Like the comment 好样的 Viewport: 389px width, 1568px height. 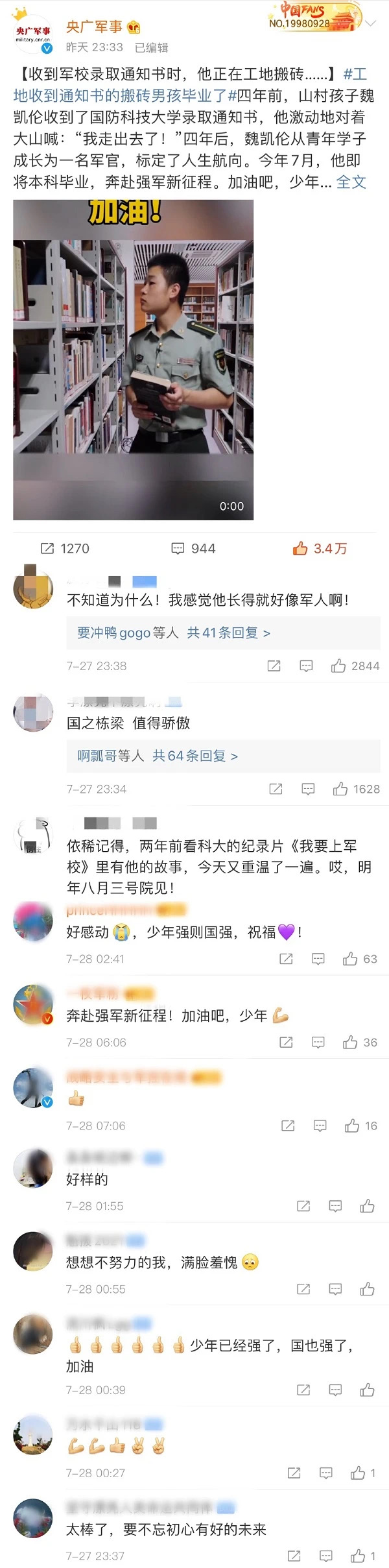(x=367, y=1206)
